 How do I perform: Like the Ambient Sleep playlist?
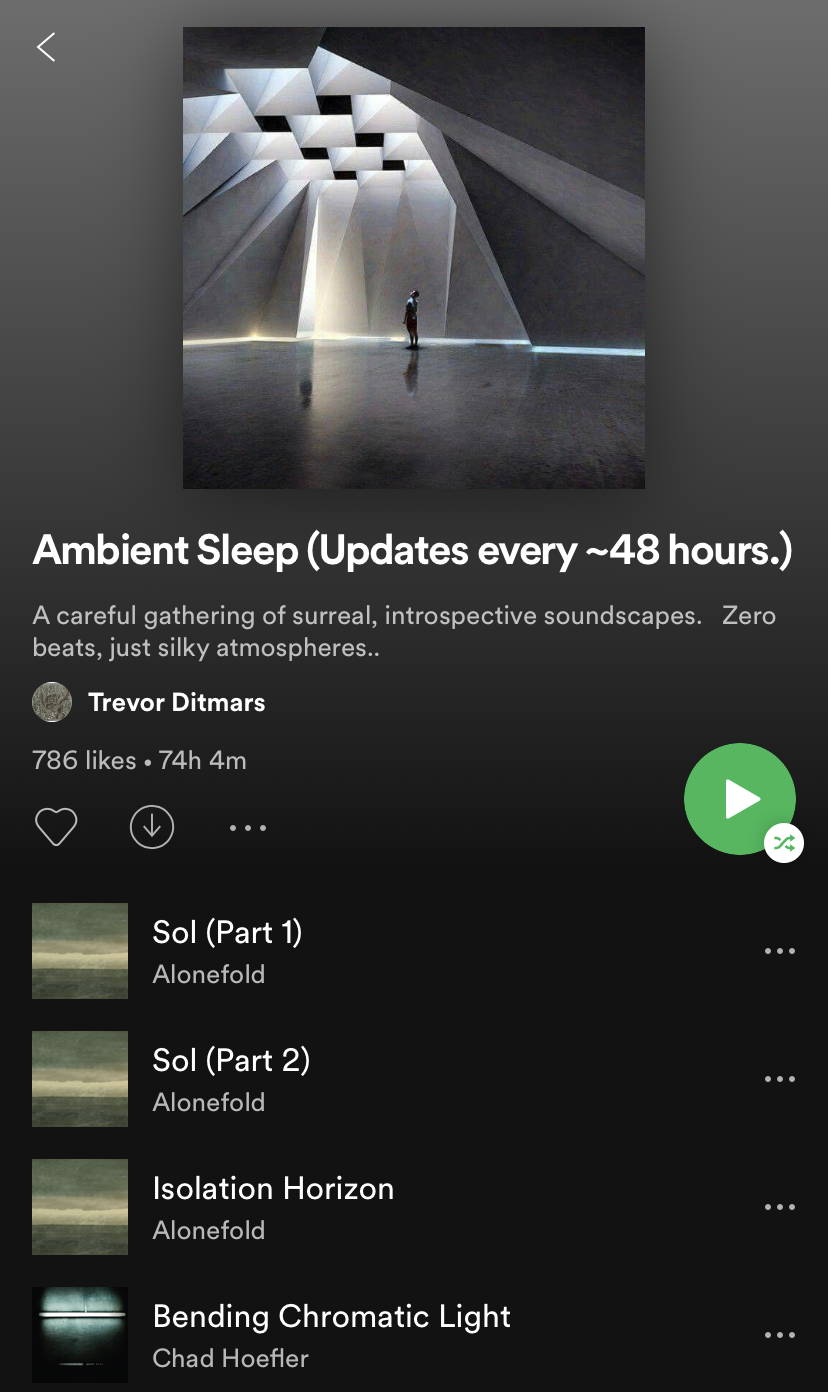[x=56, y=827]
